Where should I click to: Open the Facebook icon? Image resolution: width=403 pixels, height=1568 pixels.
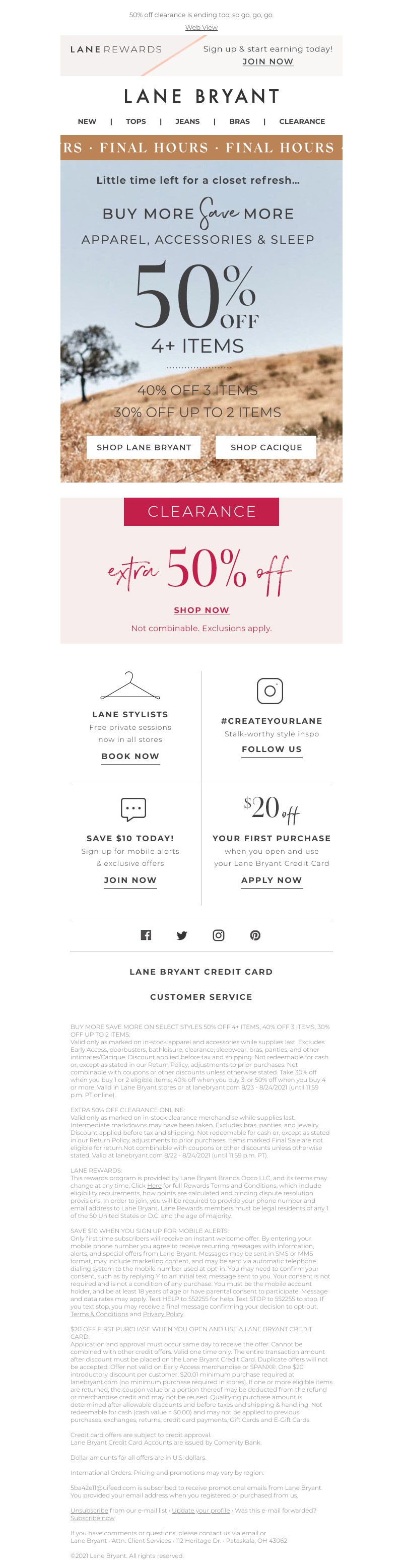click(x=146, y=935)
